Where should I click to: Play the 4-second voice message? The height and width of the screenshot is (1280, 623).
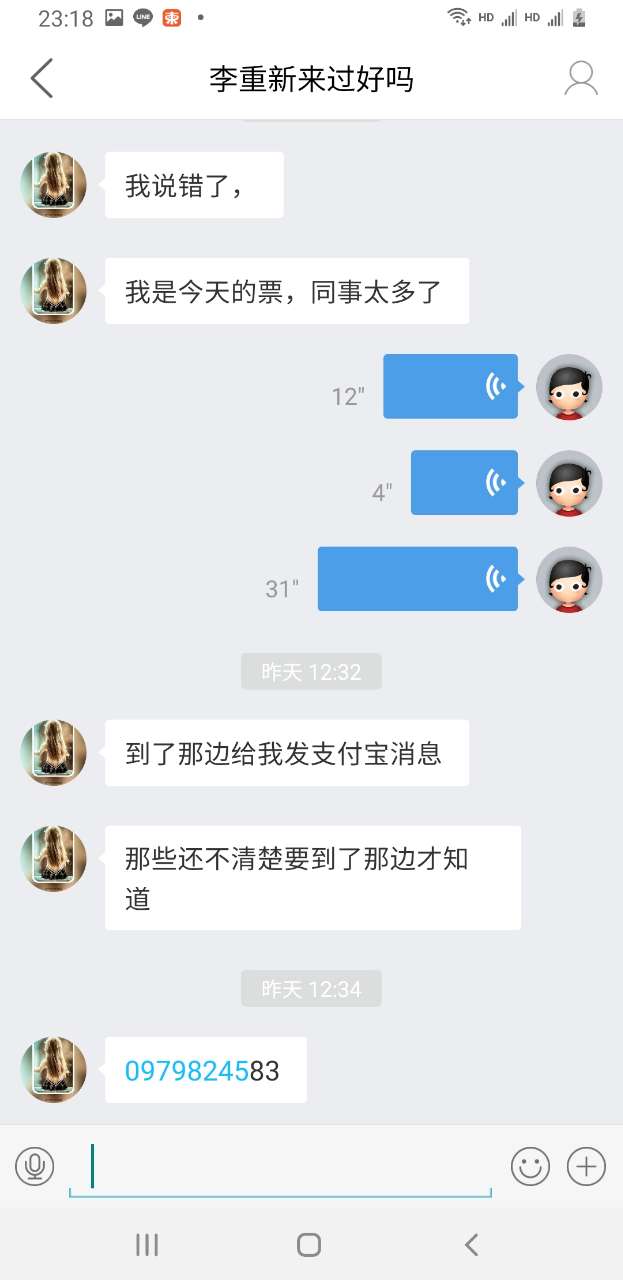(465, 482)
